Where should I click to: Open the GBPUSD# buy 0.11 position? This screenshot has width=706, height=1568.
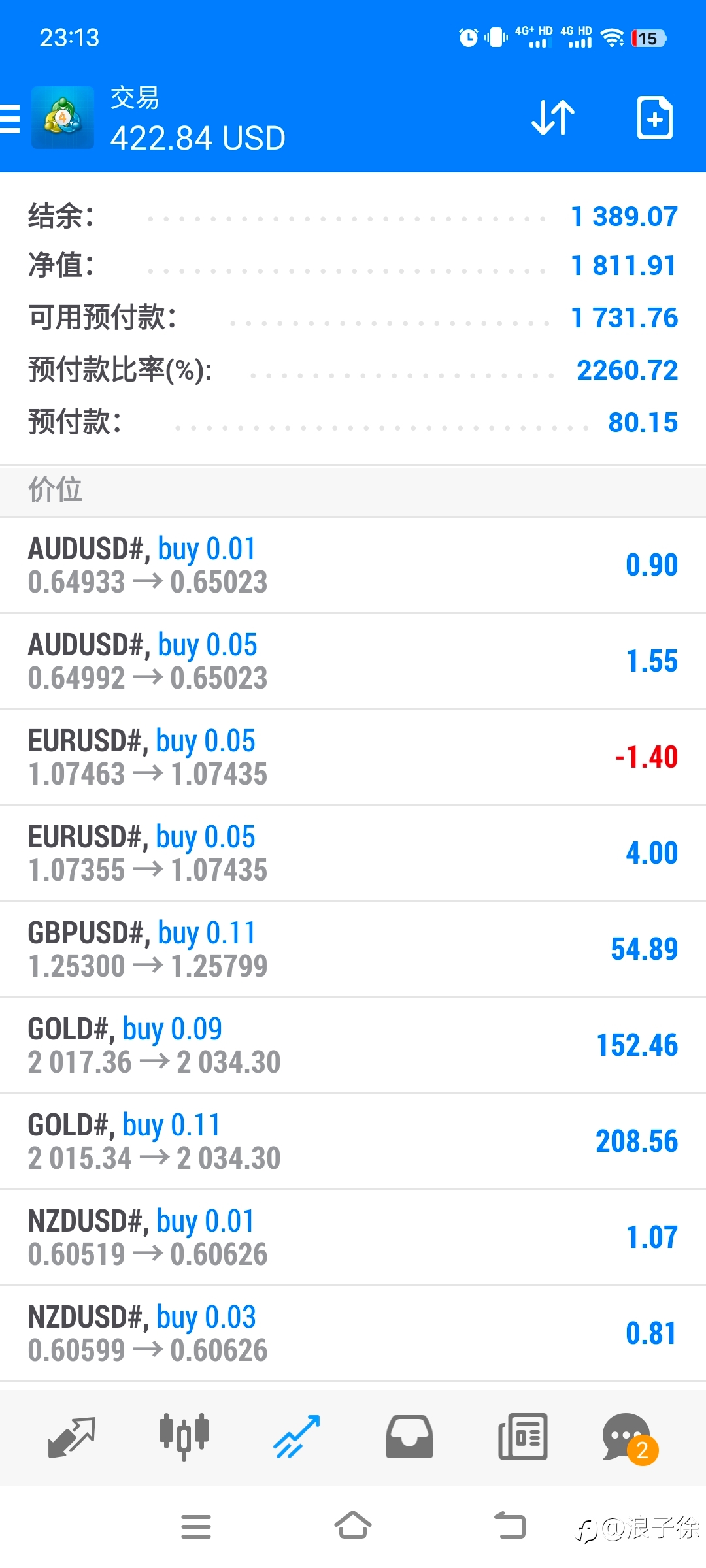coord(353,950)
